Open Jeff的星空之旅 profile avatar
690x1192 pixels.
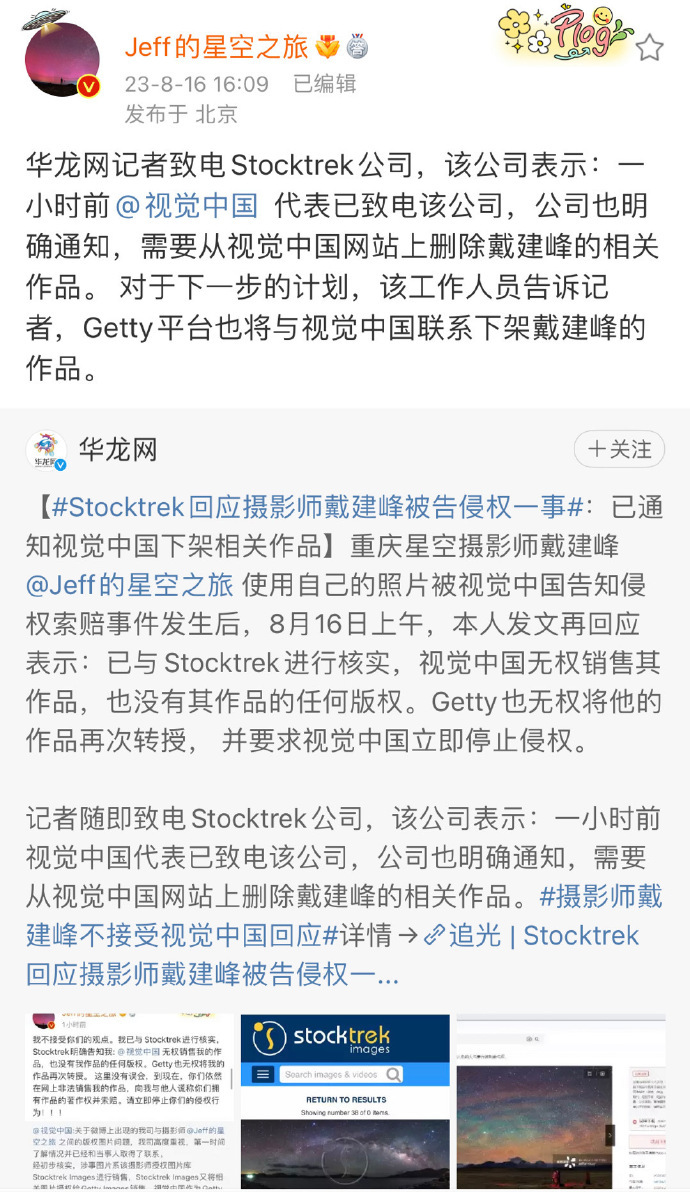tap(62, 59)
